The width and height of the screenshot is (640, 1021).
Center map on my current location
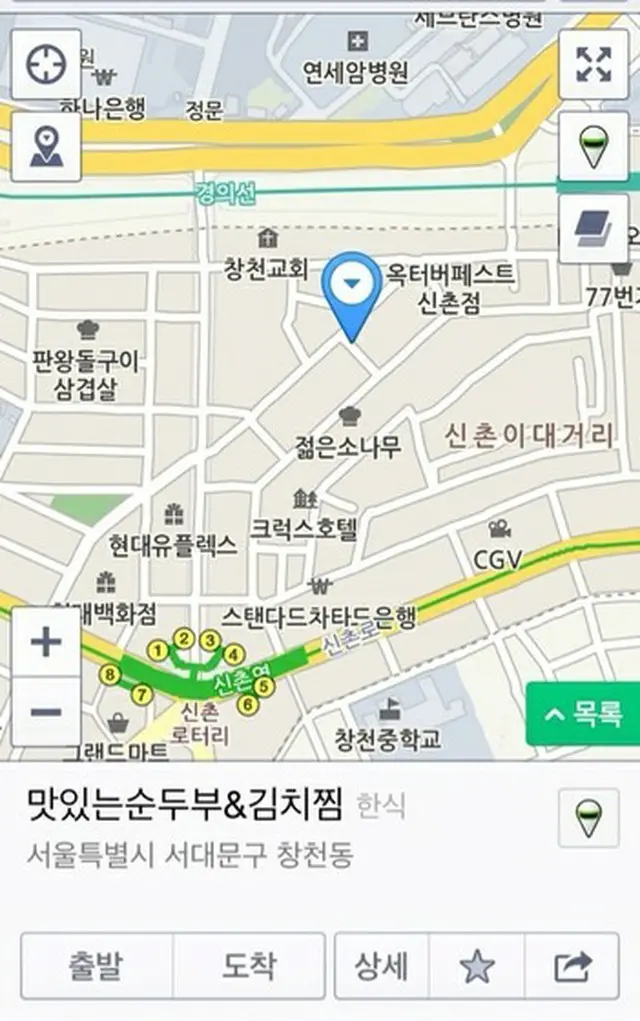coord(45,66)
